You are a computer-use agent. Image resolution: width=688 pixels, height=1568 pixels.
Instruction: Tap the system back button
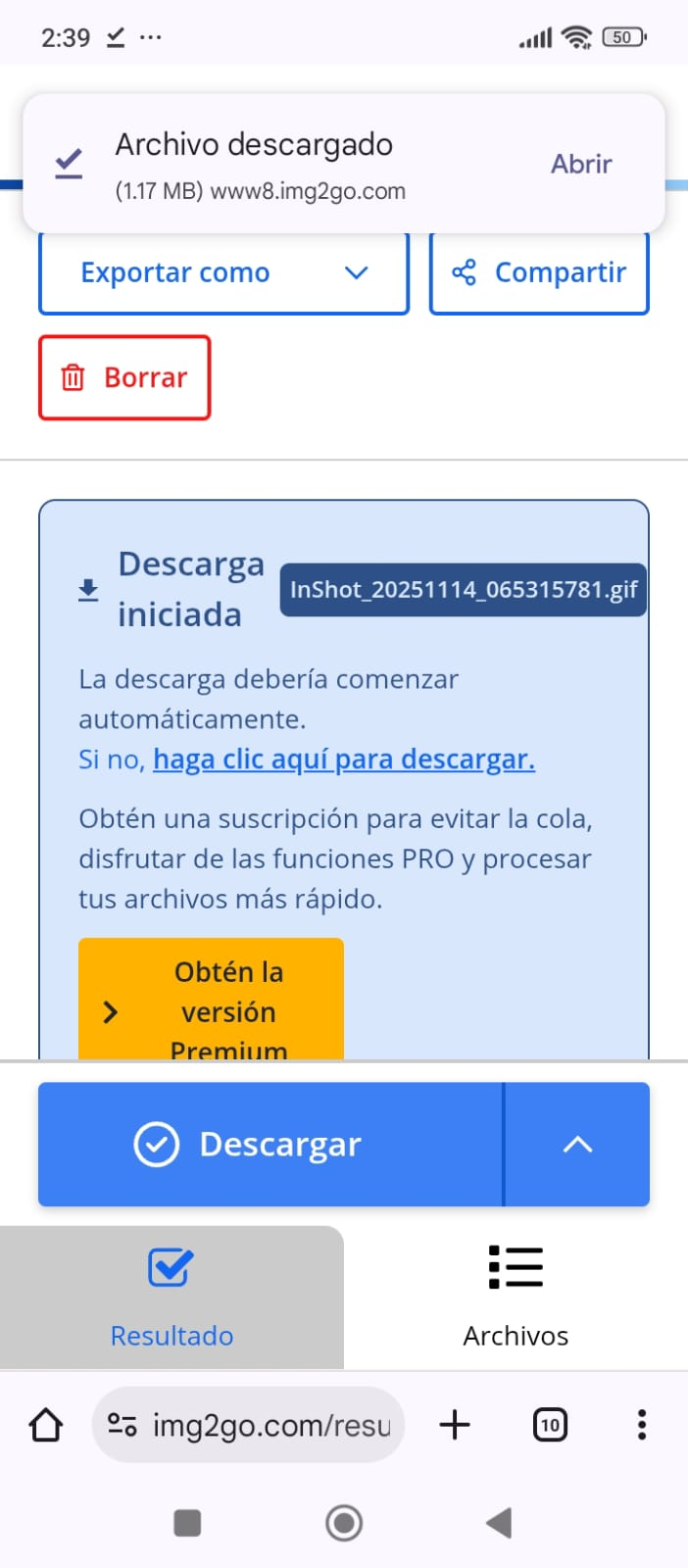pyautogui.click(x=499, y=1523)
